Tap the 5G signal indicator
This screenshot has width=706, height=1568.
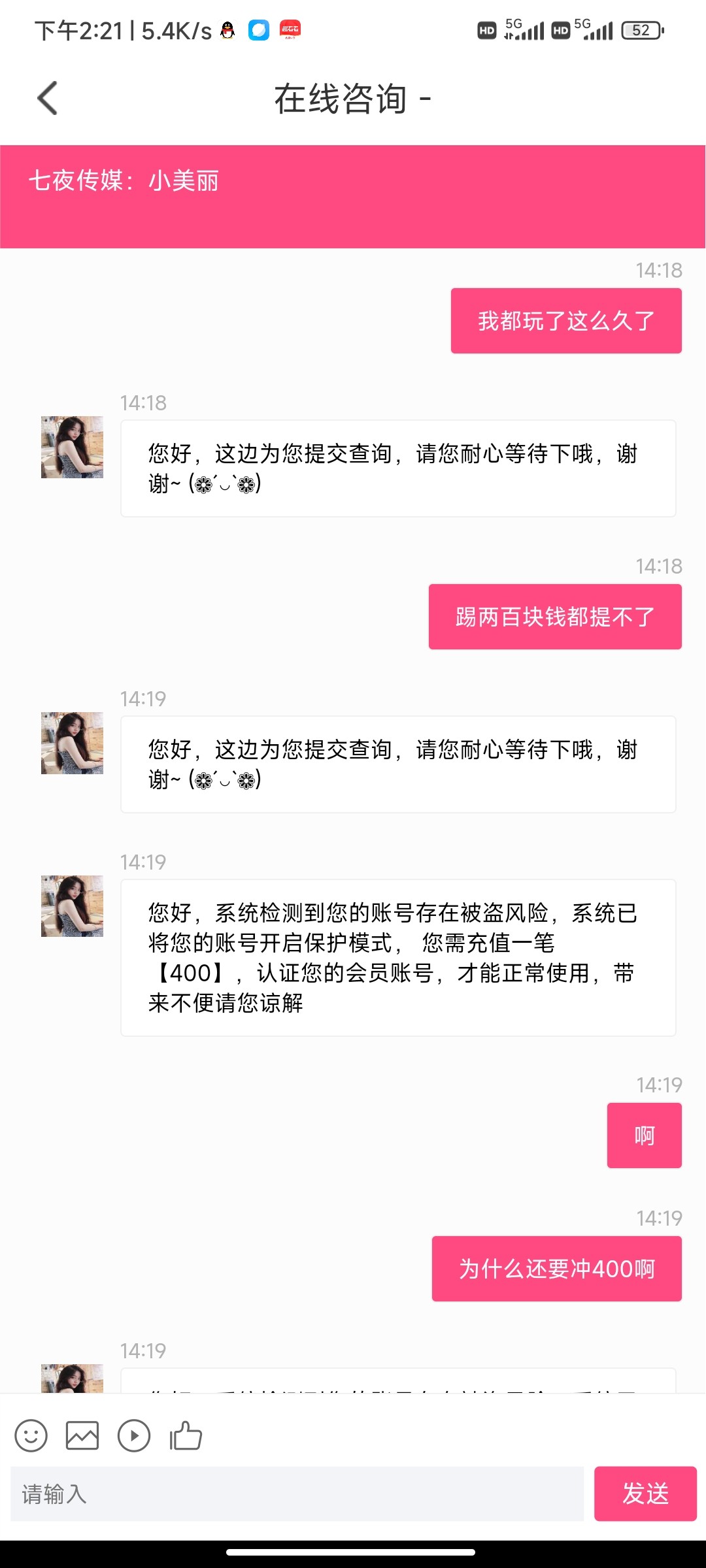(x=523, y=29)
